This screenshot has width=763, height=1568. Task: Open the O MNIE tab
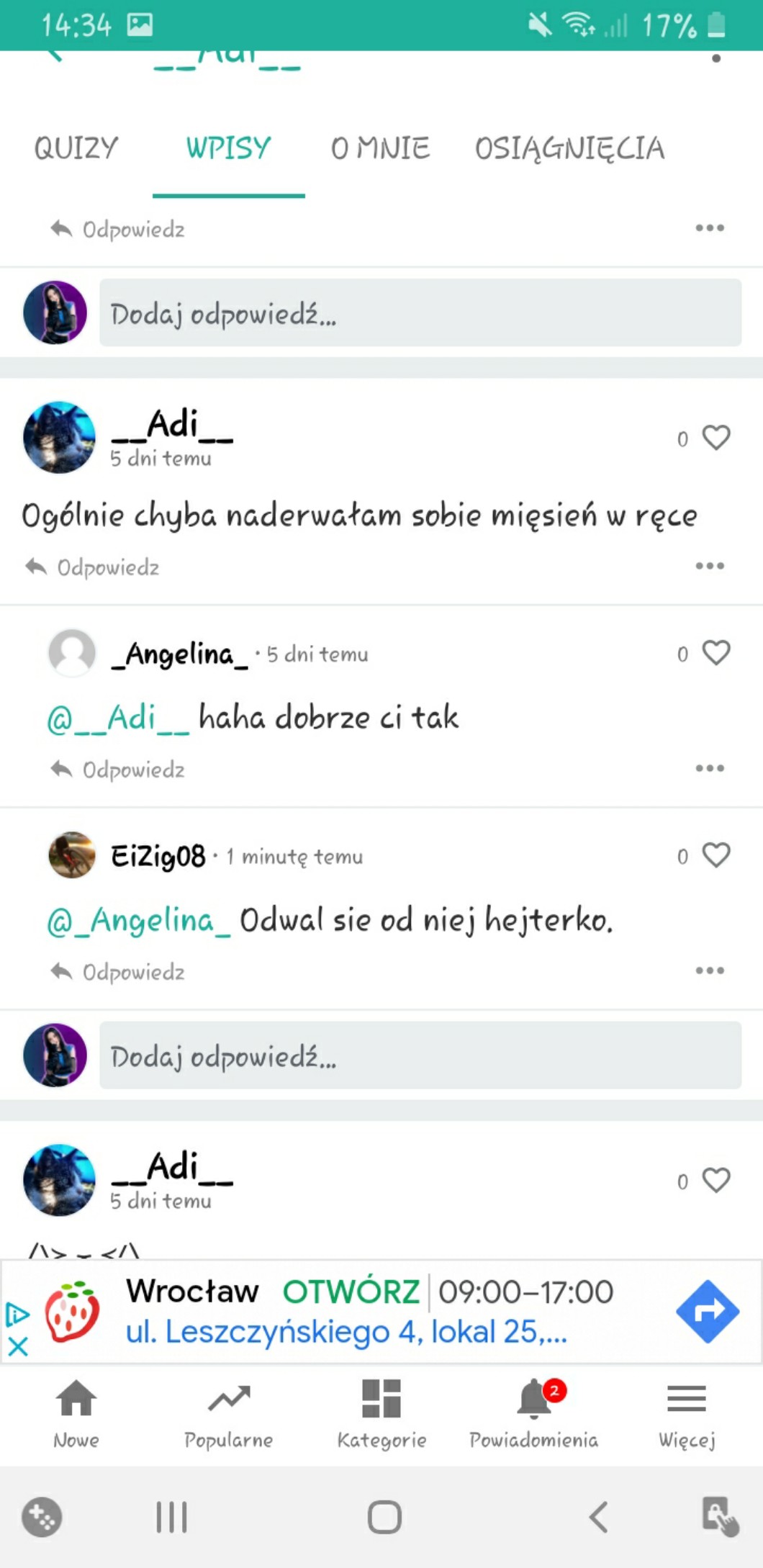380,148
